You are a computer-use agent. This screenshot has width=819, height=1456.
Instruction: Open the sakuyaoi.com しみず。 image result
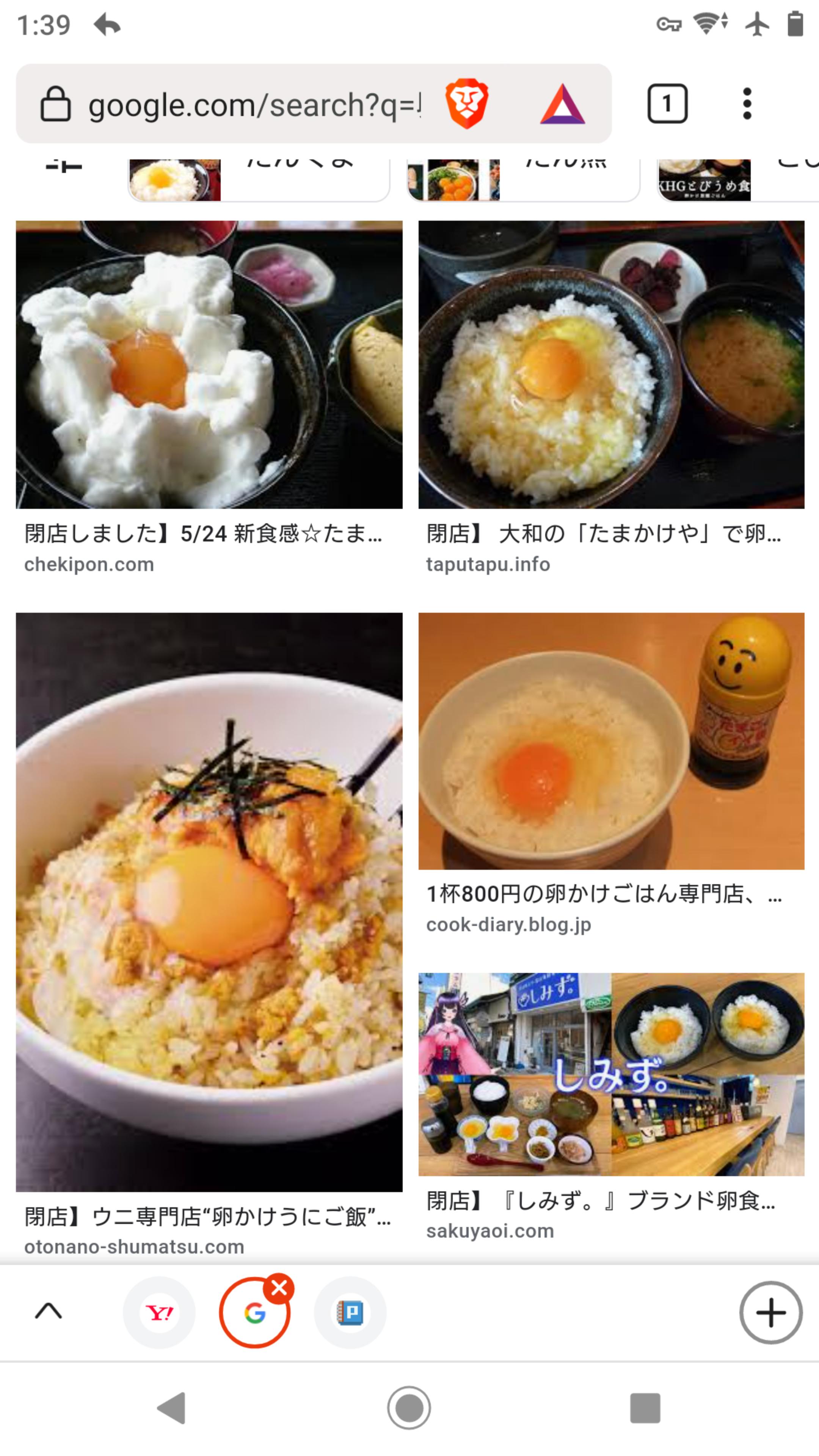click(x=611, y=1074)
